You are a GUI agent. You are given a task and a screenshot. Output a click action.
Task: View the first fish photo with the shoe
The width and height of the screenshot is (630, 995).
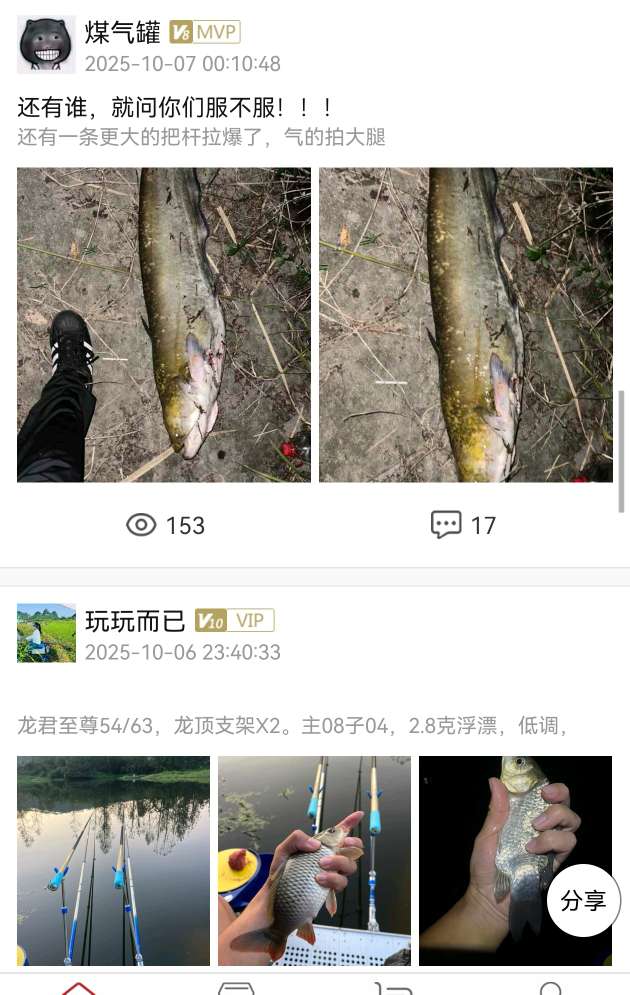164,325
